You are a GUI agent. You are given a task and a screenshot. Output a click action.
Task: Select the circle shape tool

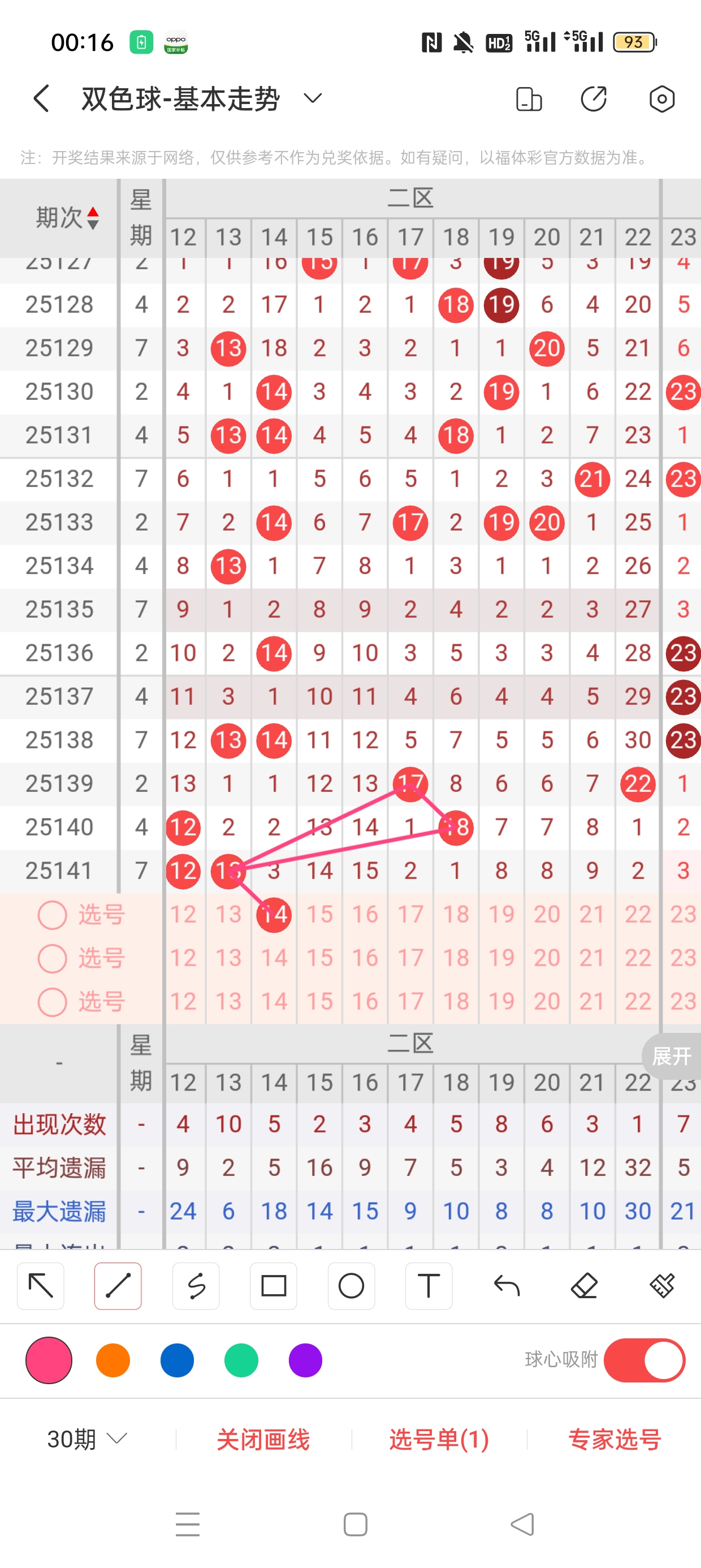(351, 1286)
